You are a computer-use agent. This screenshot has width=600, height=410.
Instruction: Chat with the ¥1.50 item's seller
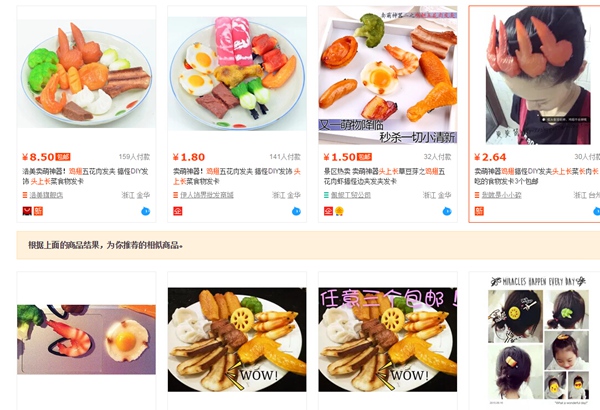click(447, 211)
